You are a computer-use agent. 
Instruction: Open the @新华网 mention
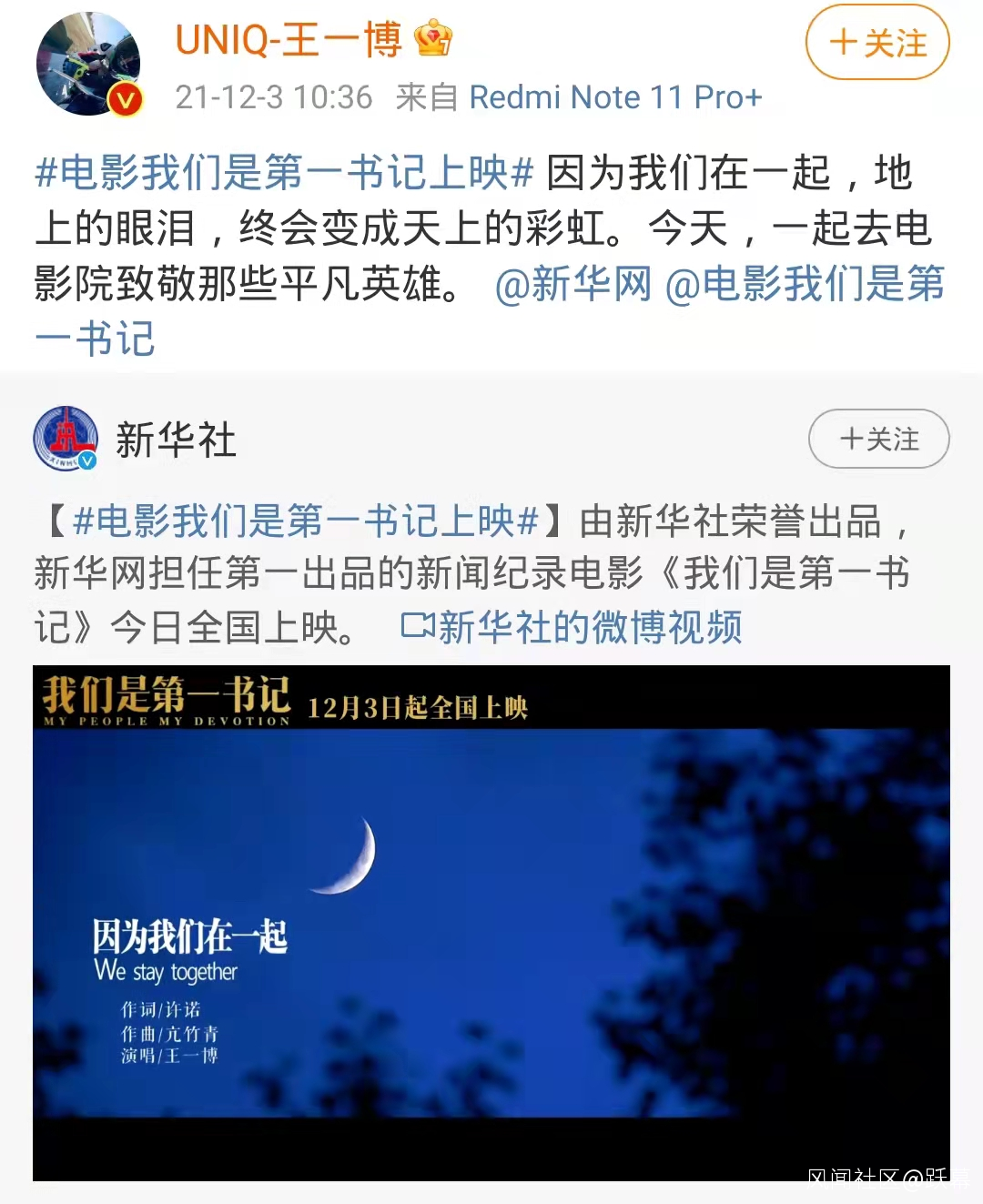coord(573,284)
